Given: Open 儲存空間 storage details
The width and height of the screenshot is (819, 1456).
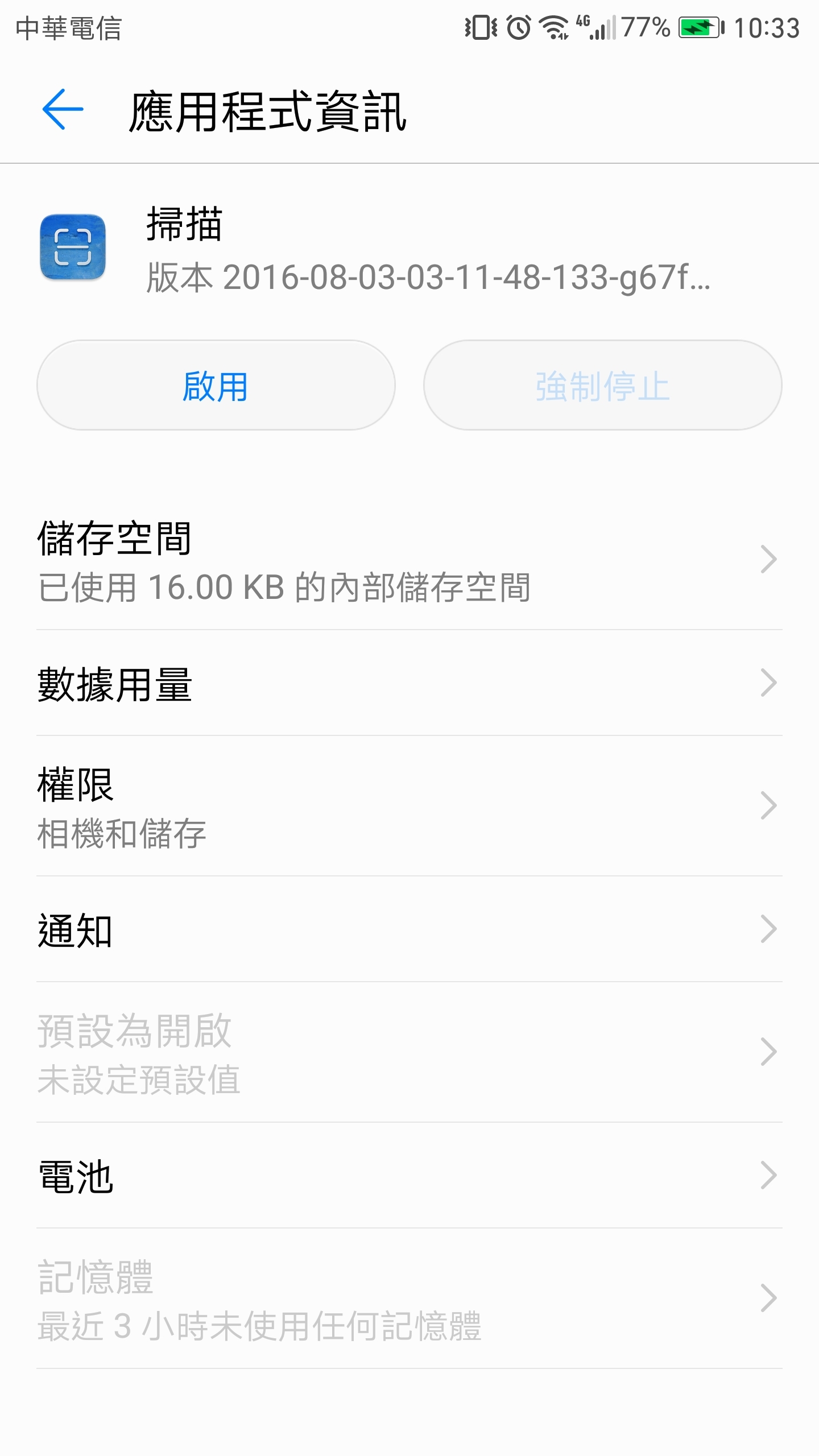Looking at the screenshot, I should point(408,561).
